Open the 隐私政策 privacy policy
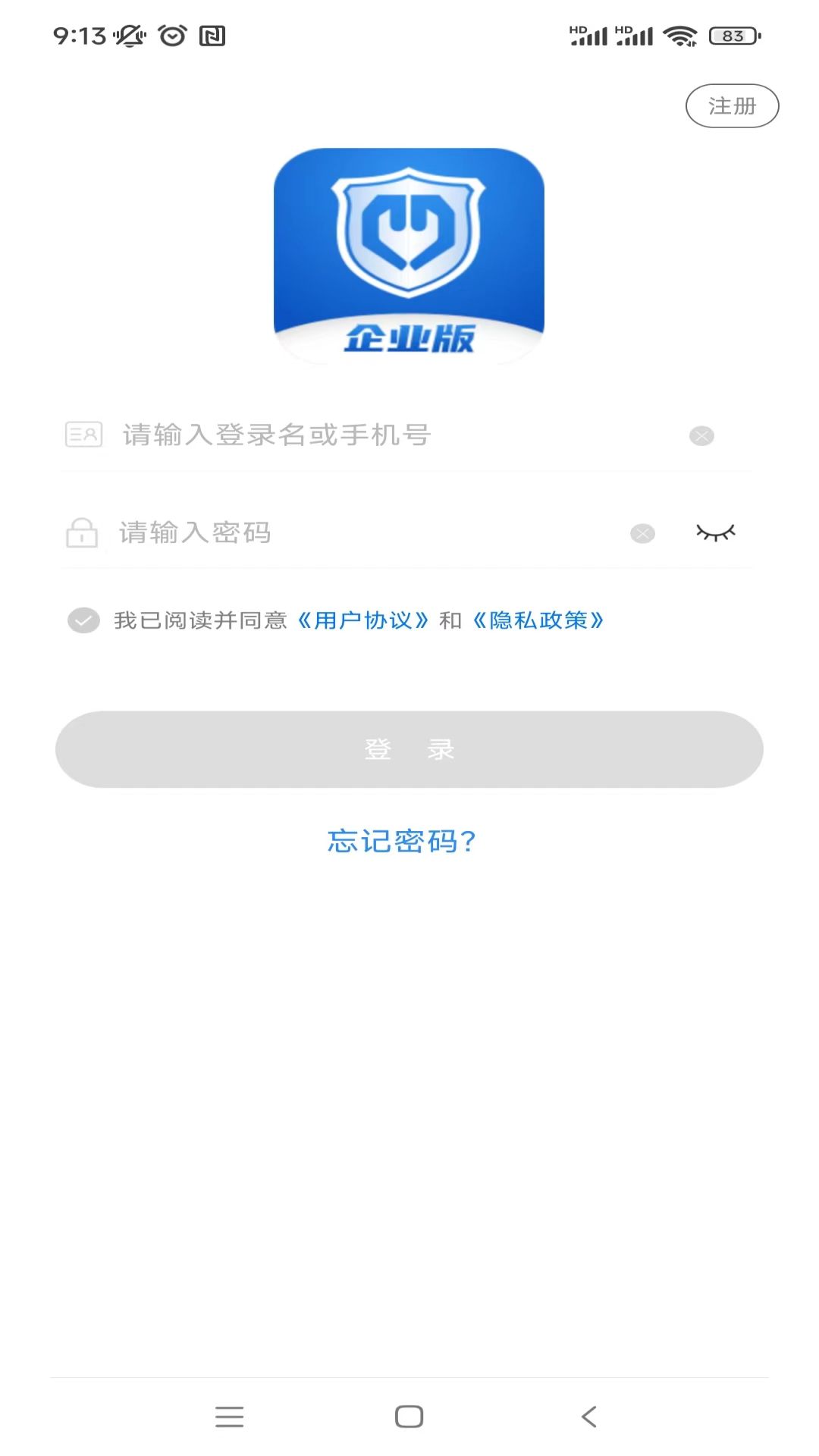 pyautogui.click(x=538, y=620)
